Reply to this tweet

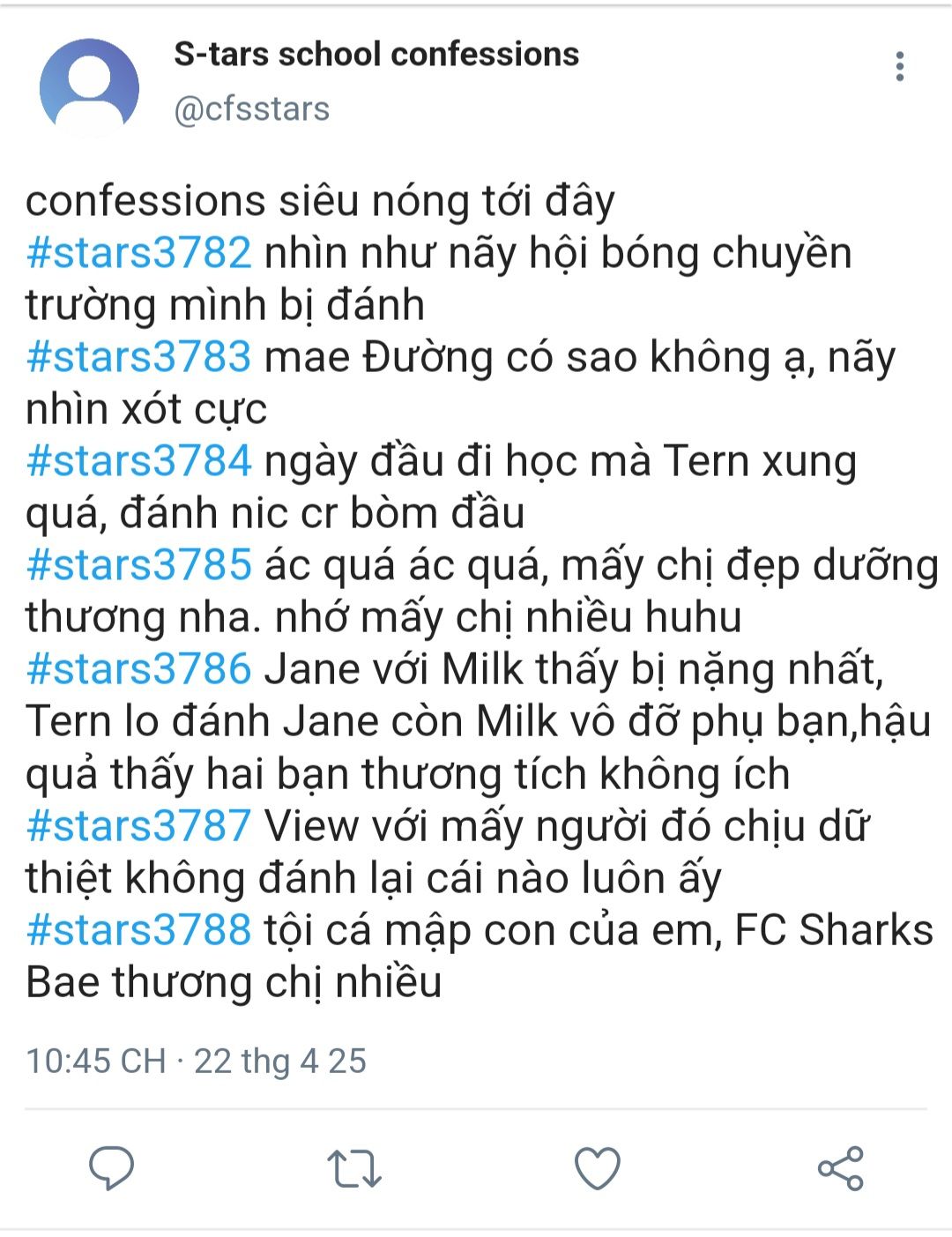coord(111,1169)
